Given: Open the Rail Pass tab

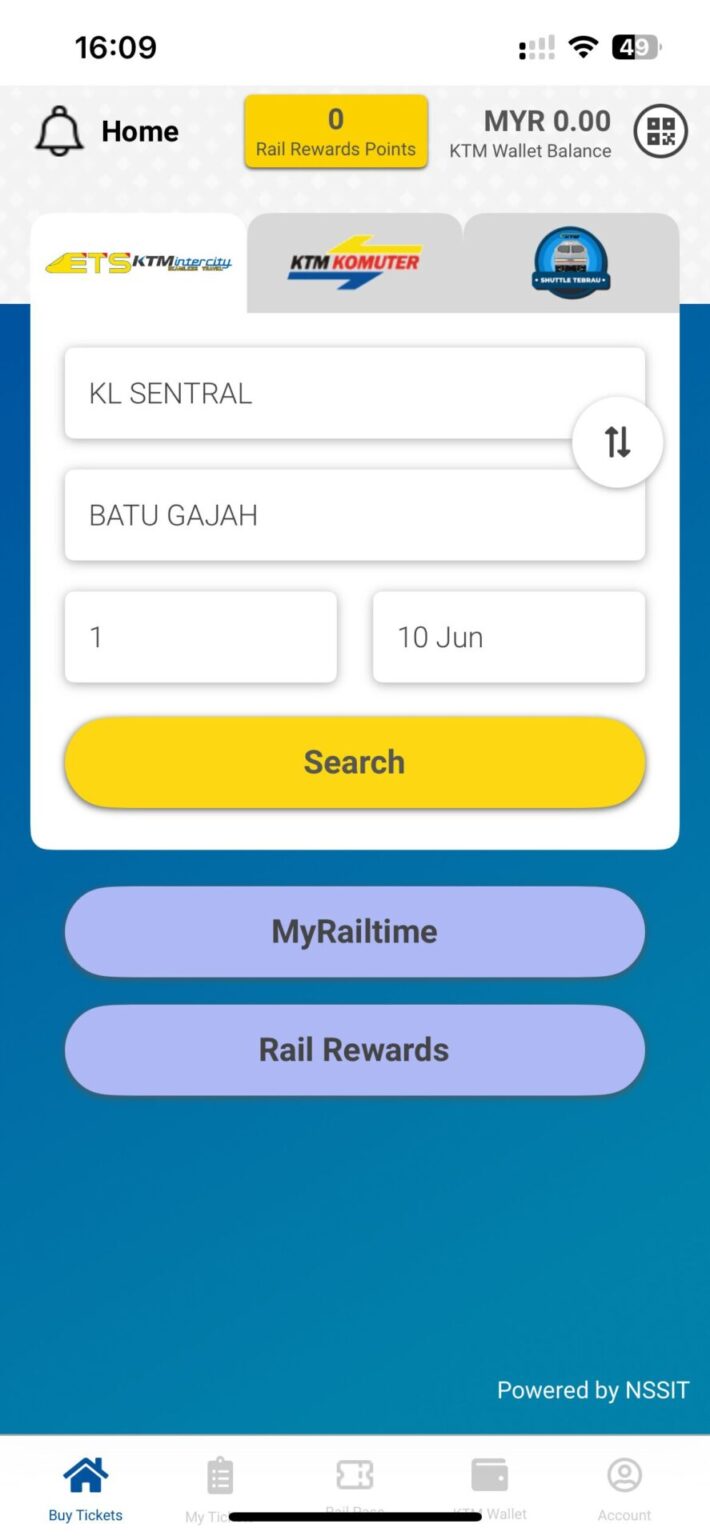Looking at the screenshot, I should coord(355,1485).
